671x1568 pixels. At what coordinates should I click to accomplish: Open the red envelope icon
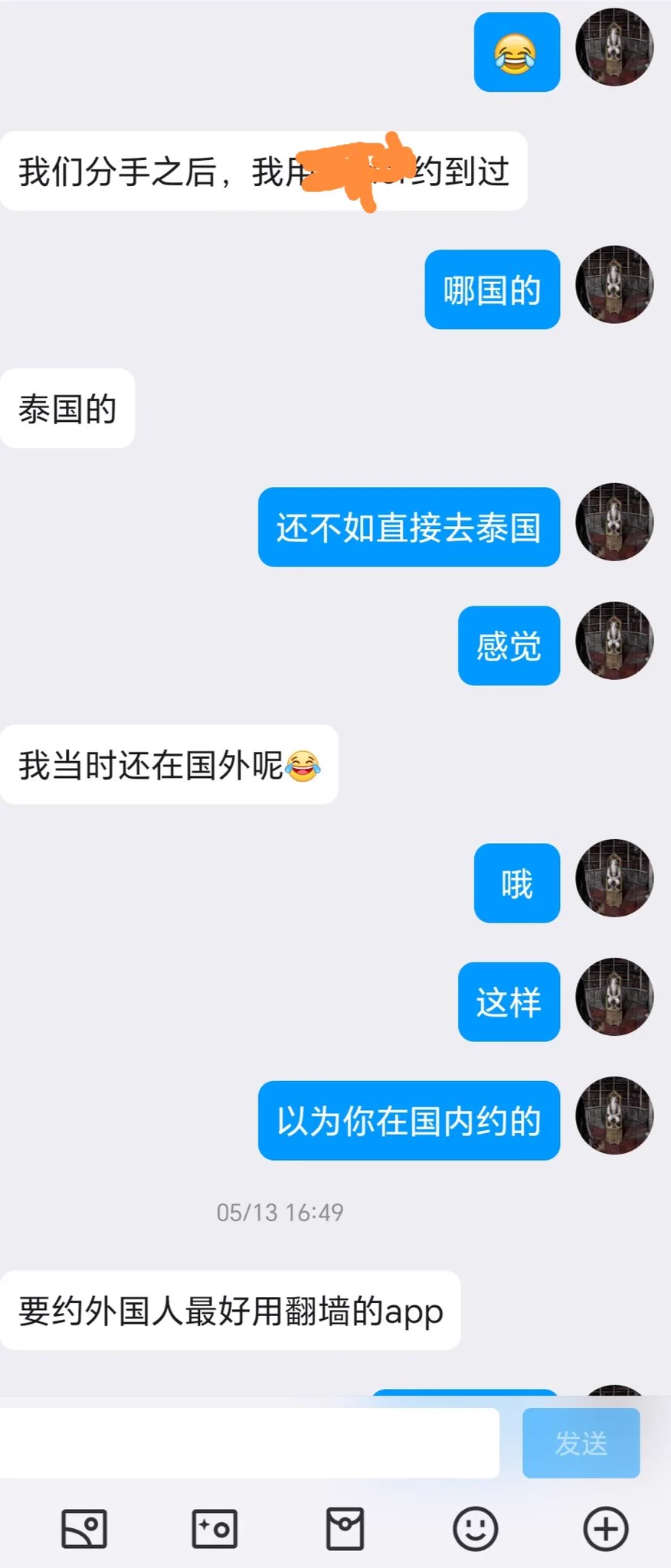(345, 1529)
